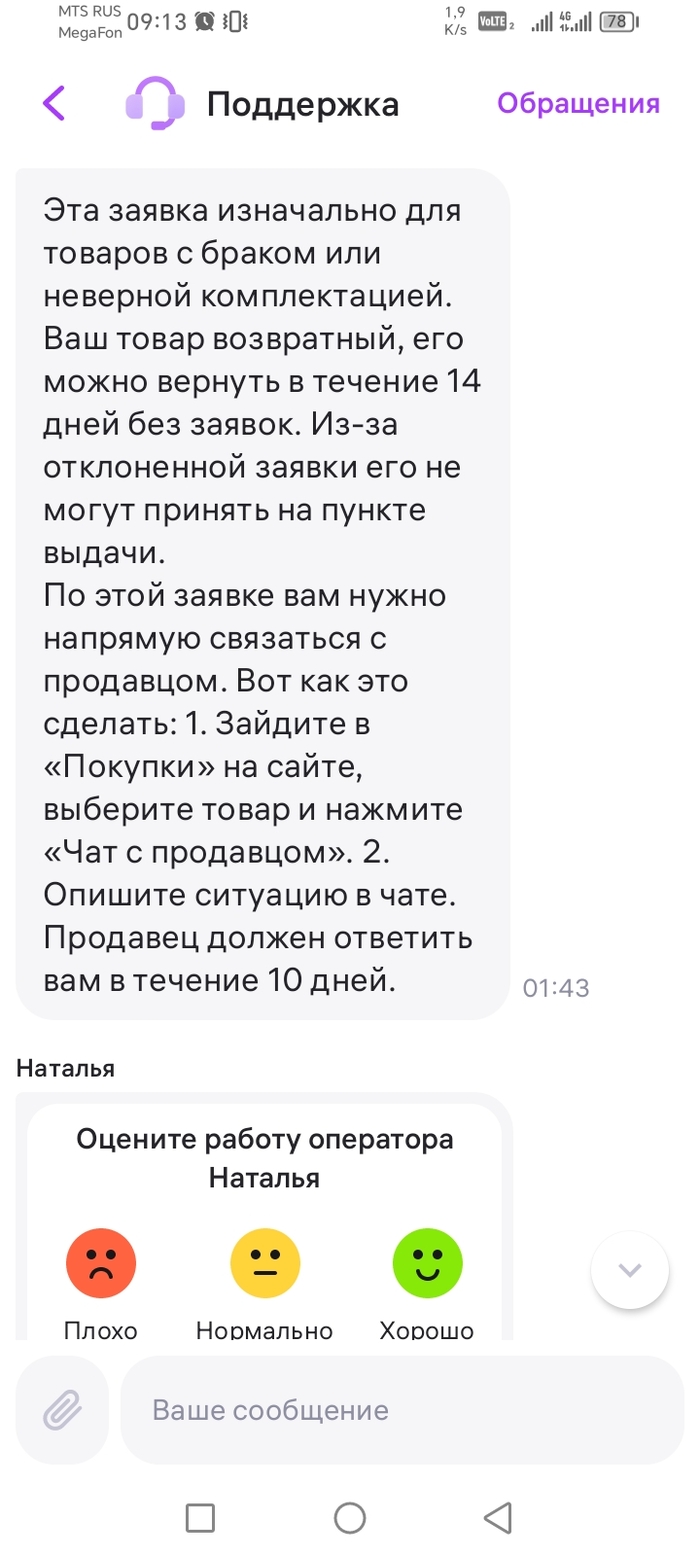
Task: Rate operator Наталья as Плохо
Action: pyautogui.click(x=100, y=1263)
